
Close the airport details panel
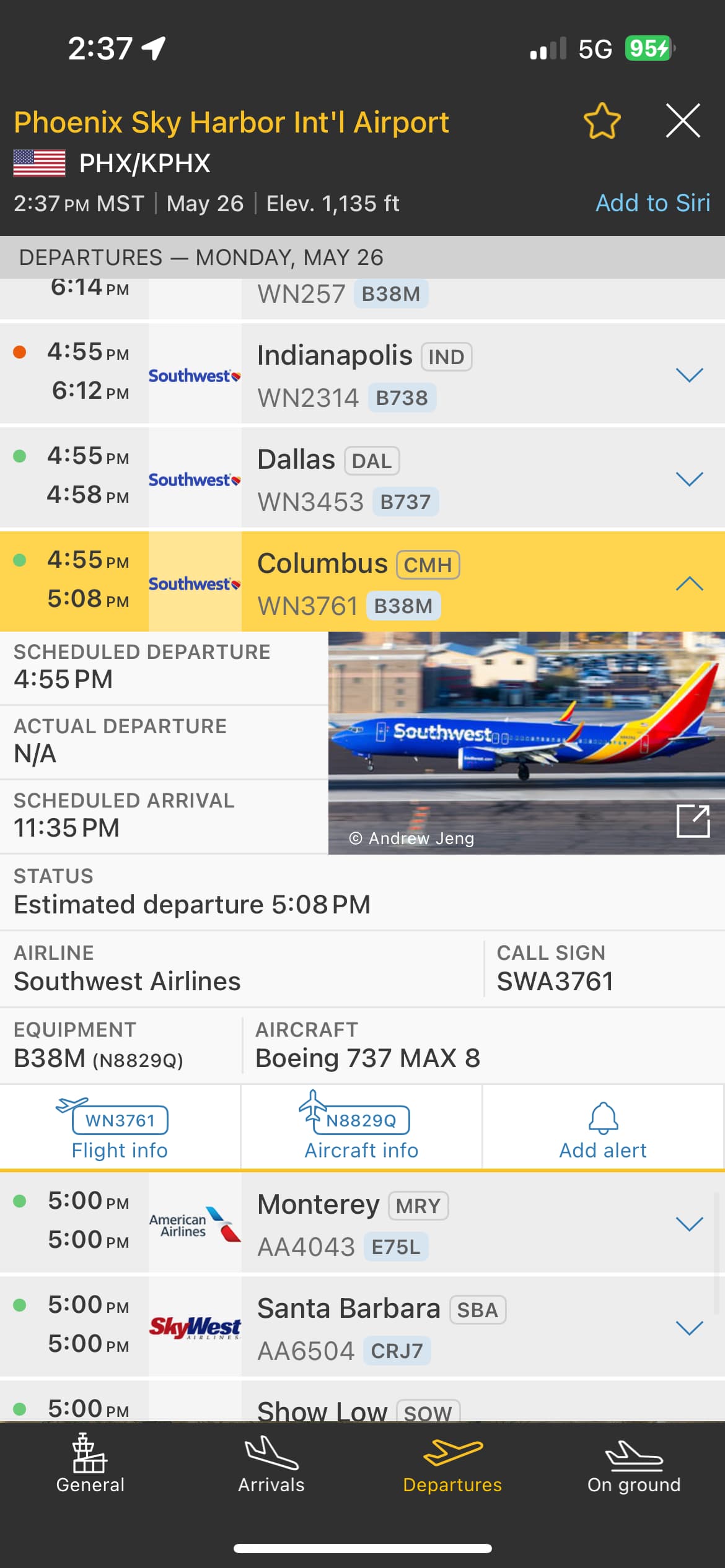click(x=683, y=121)
